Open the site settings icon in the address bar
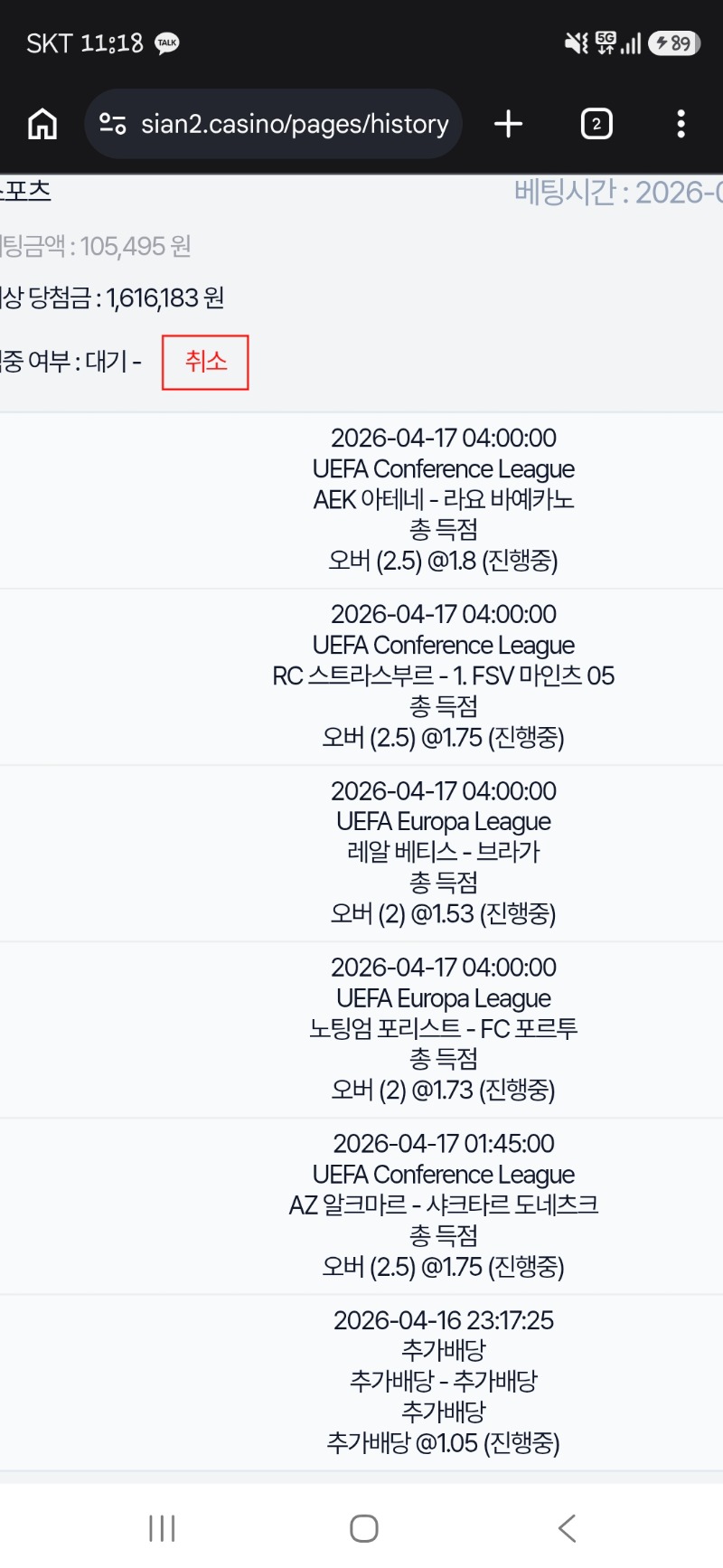 [112, 124]
